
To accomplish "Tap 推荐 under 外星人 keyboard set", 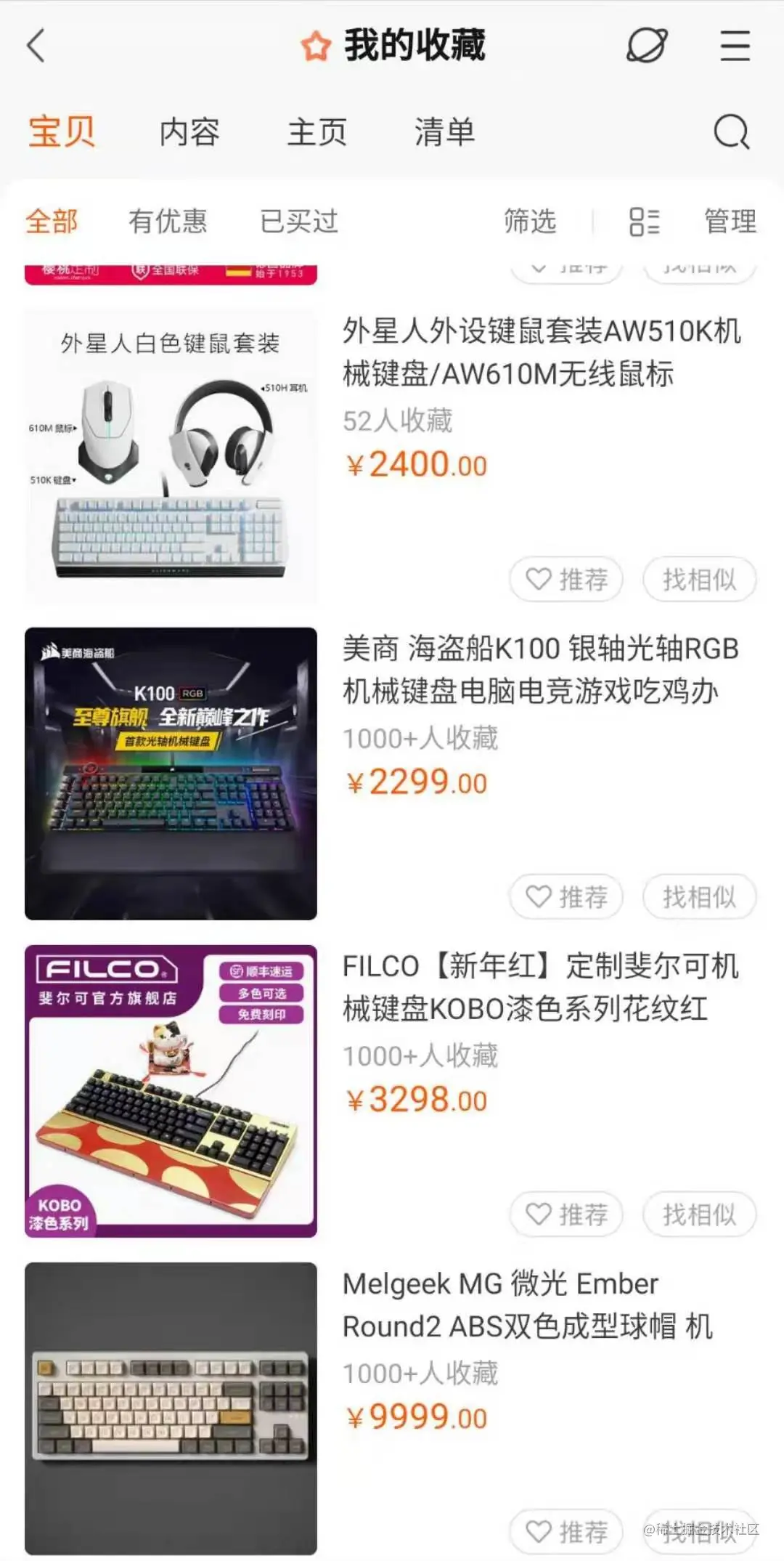I will [x=566, y=580].
